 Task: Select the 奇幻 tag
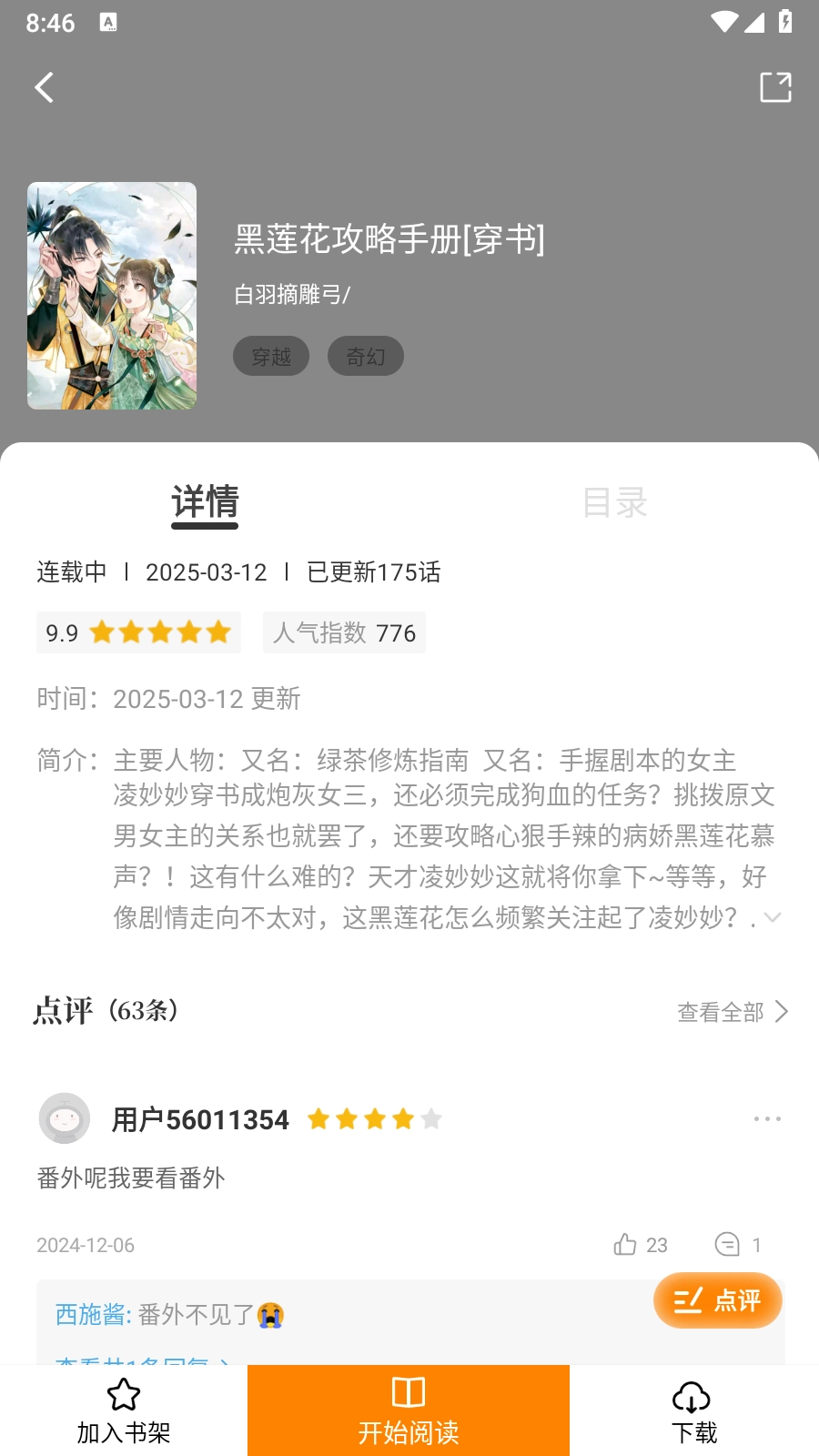point(365,356)
